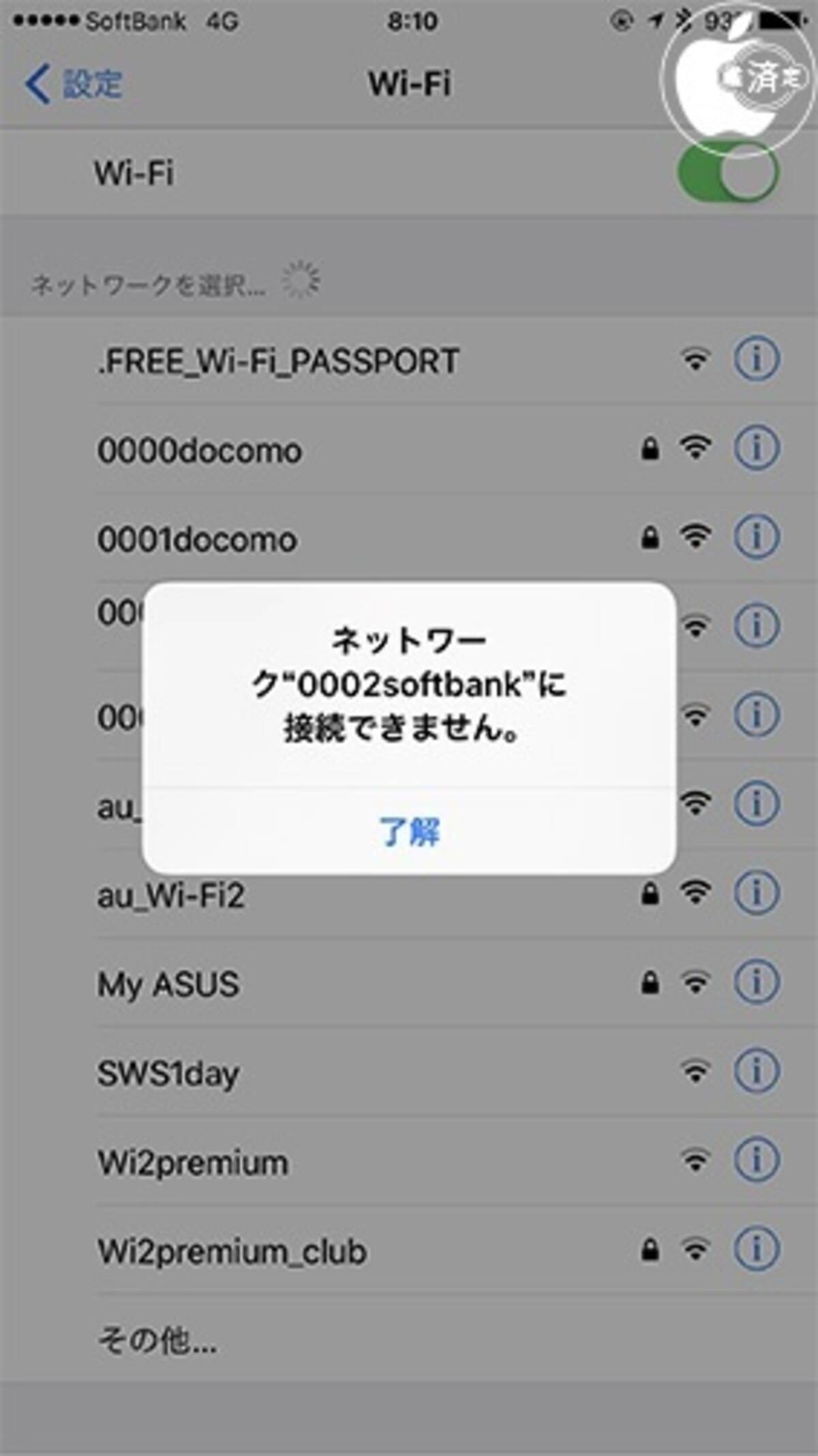Image resolution: width=818 pixels, height=1456 pixels.
Task: Open info icon for 0000docomo
Action: click(756, 448)
